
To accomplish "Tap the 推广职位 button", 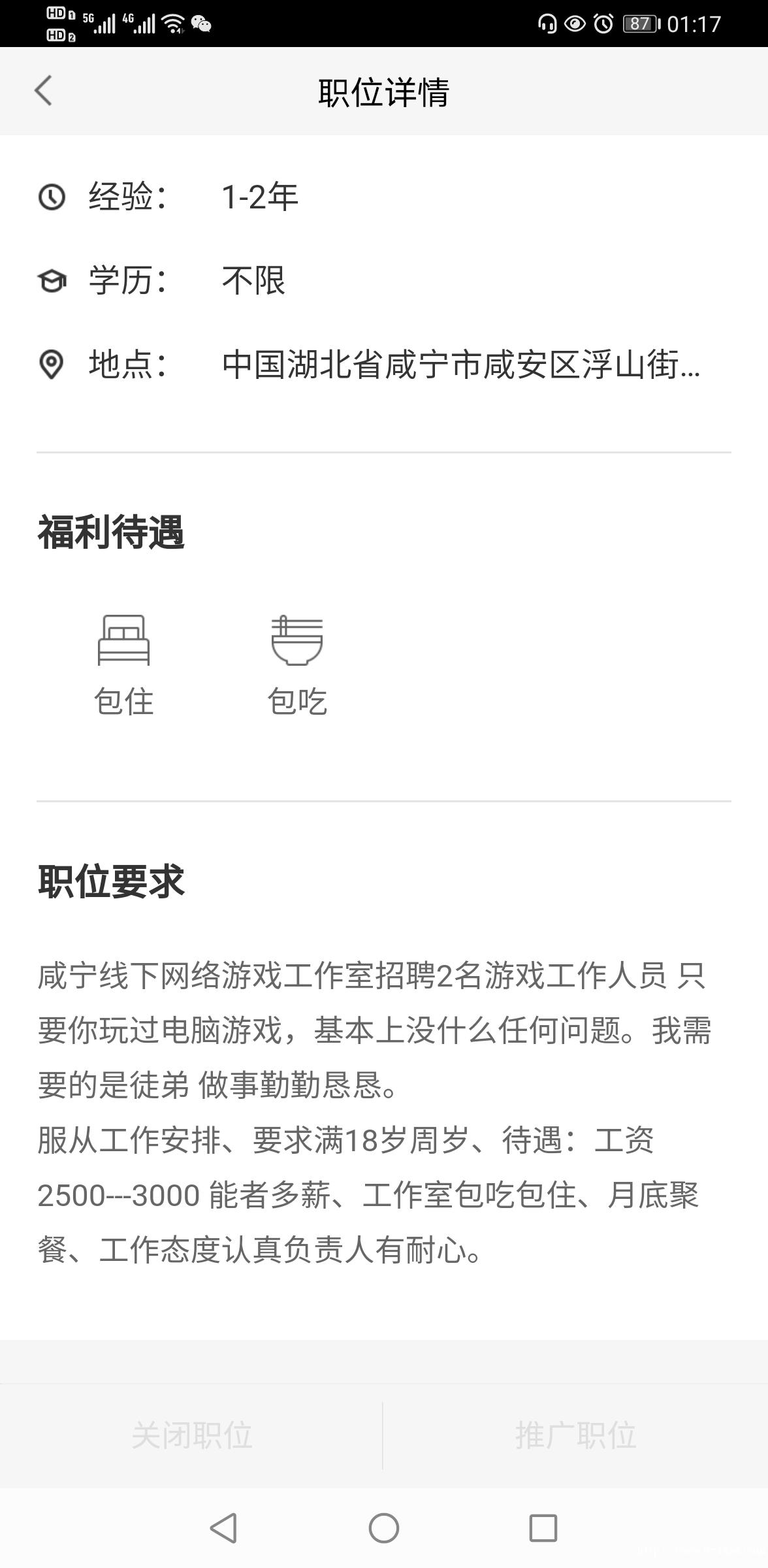I will pos(575,1435).
